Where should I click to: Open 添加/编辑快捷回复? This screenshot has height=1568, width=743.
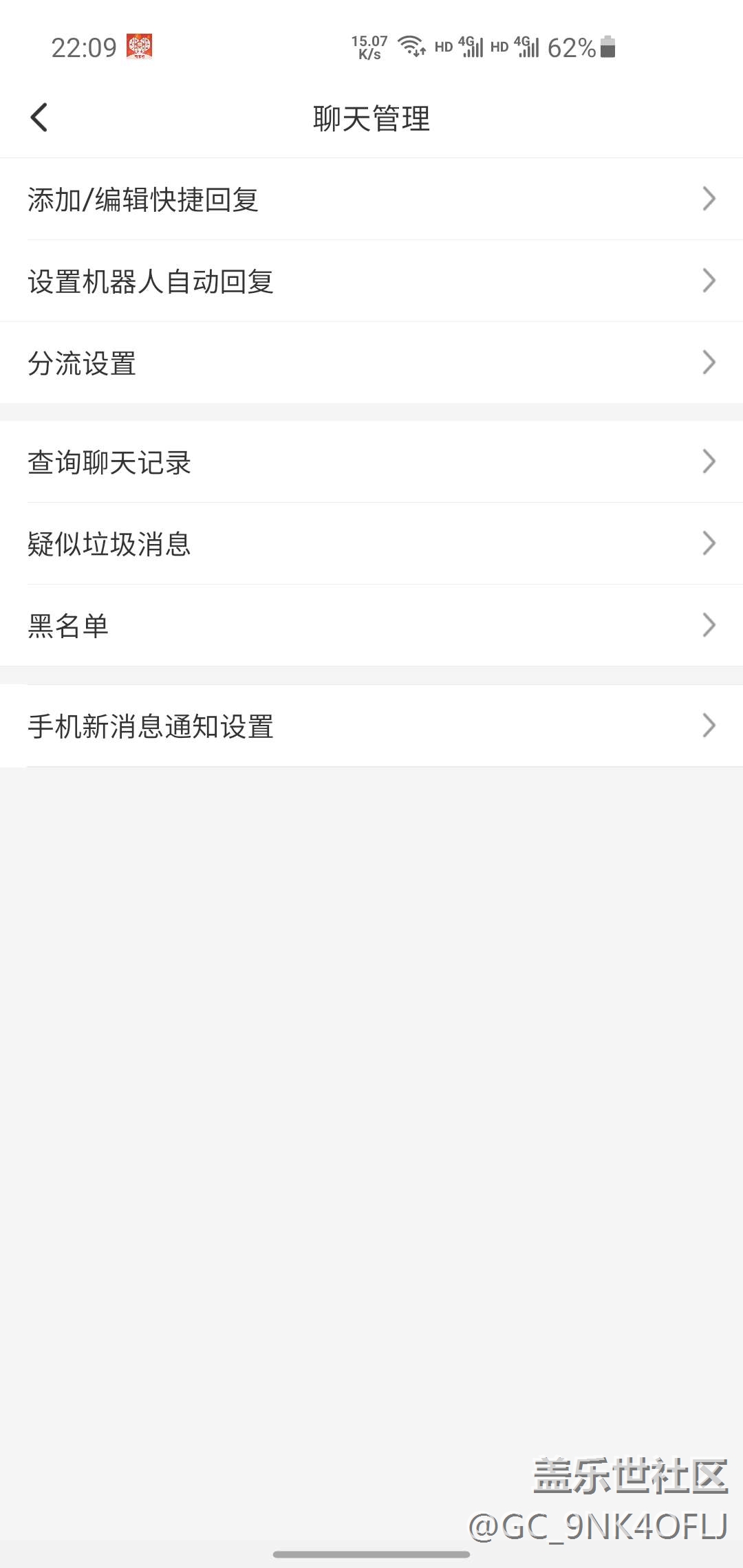[371, 199]
